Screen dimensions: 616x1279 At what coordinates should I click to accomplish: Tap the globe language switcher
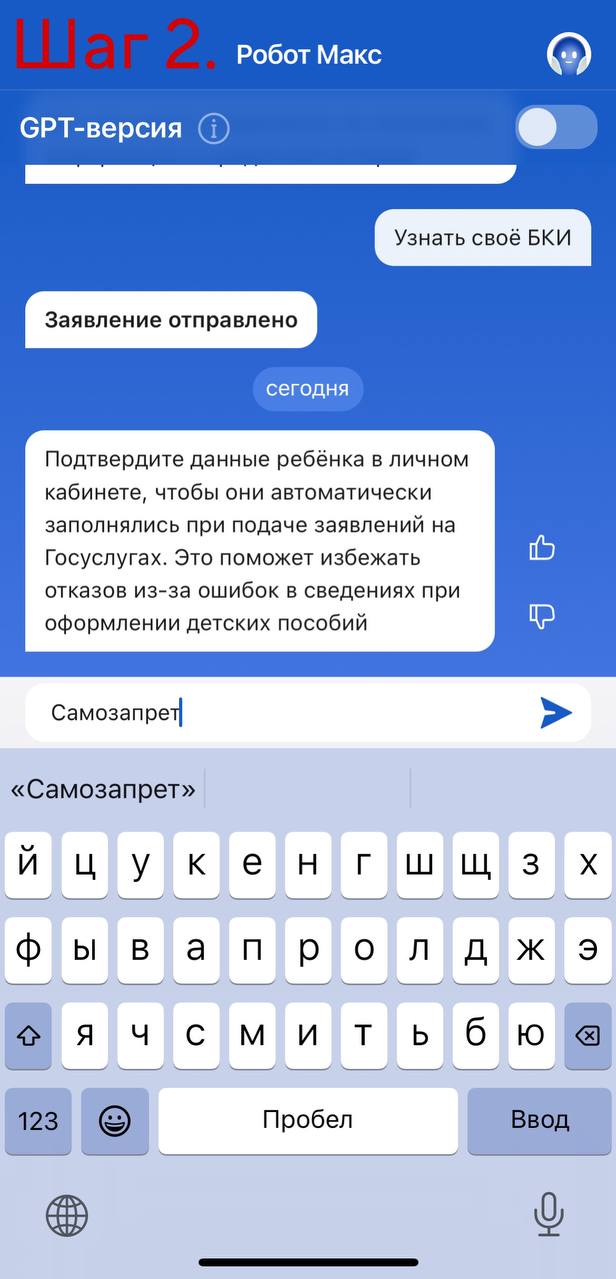[67, 1216]
